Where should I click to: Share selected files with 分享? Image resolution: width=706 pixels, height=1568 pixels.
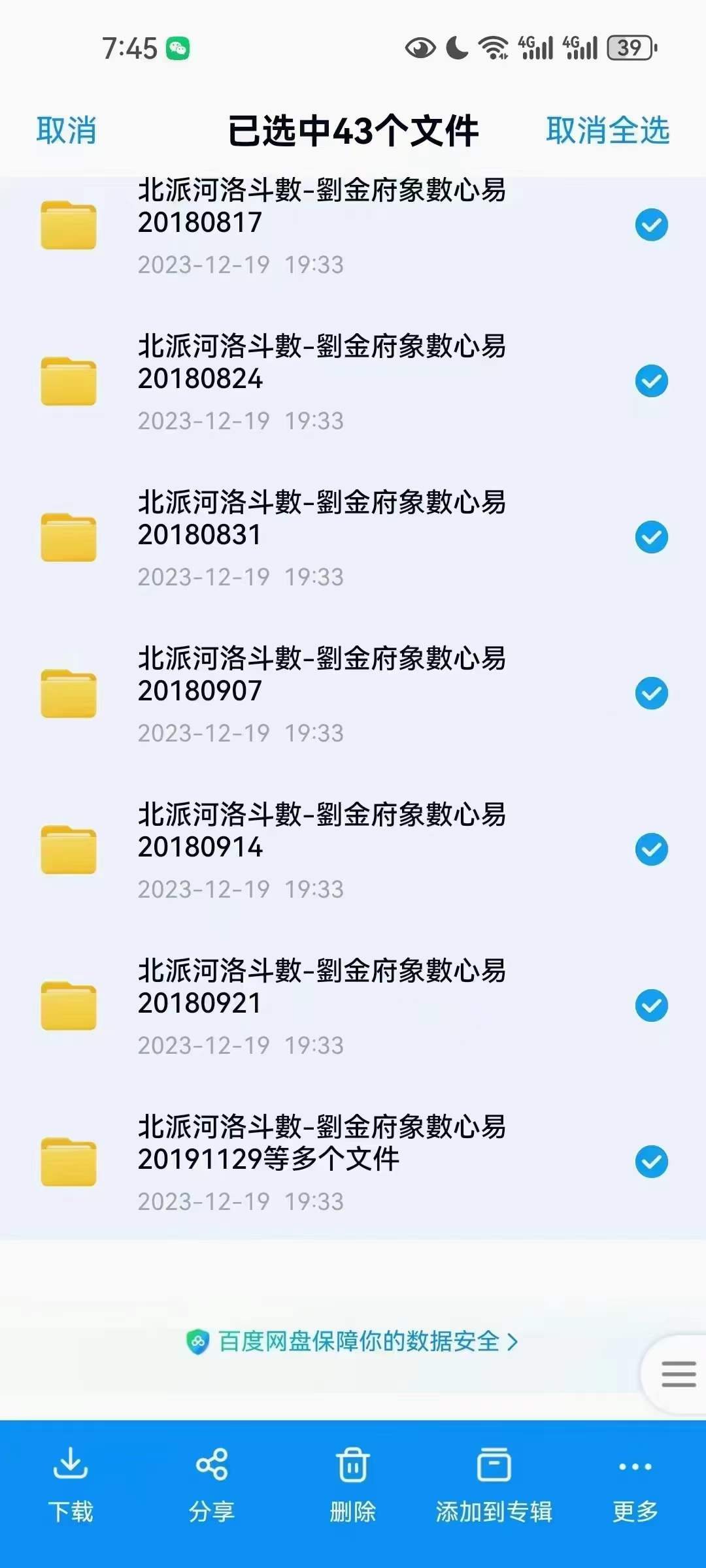[212, 1485]
